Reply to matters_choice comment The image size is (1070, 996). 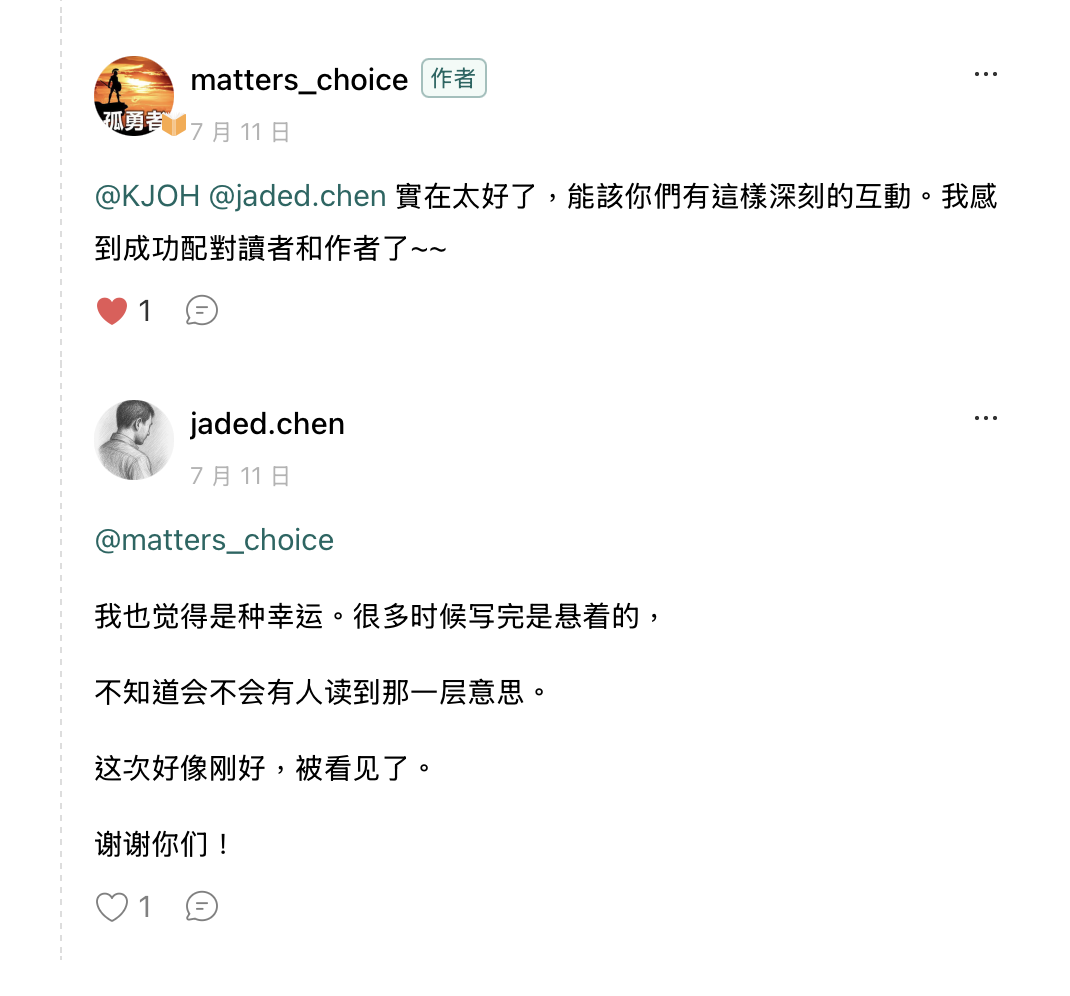pyautogui.click(x=201, y=311)
